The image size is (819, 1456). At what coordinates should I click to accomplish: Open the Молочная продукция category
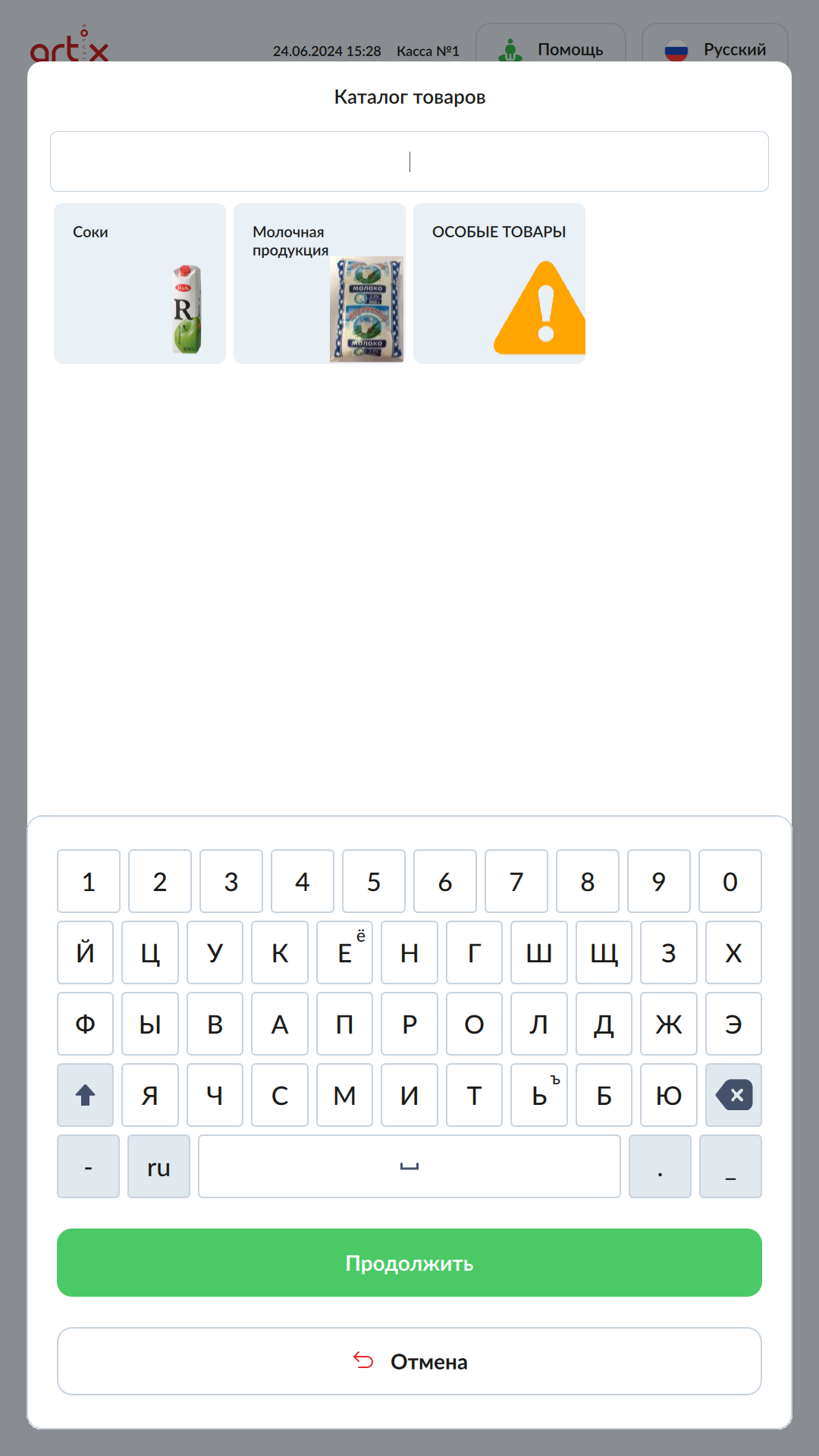(x=319, y=284)
